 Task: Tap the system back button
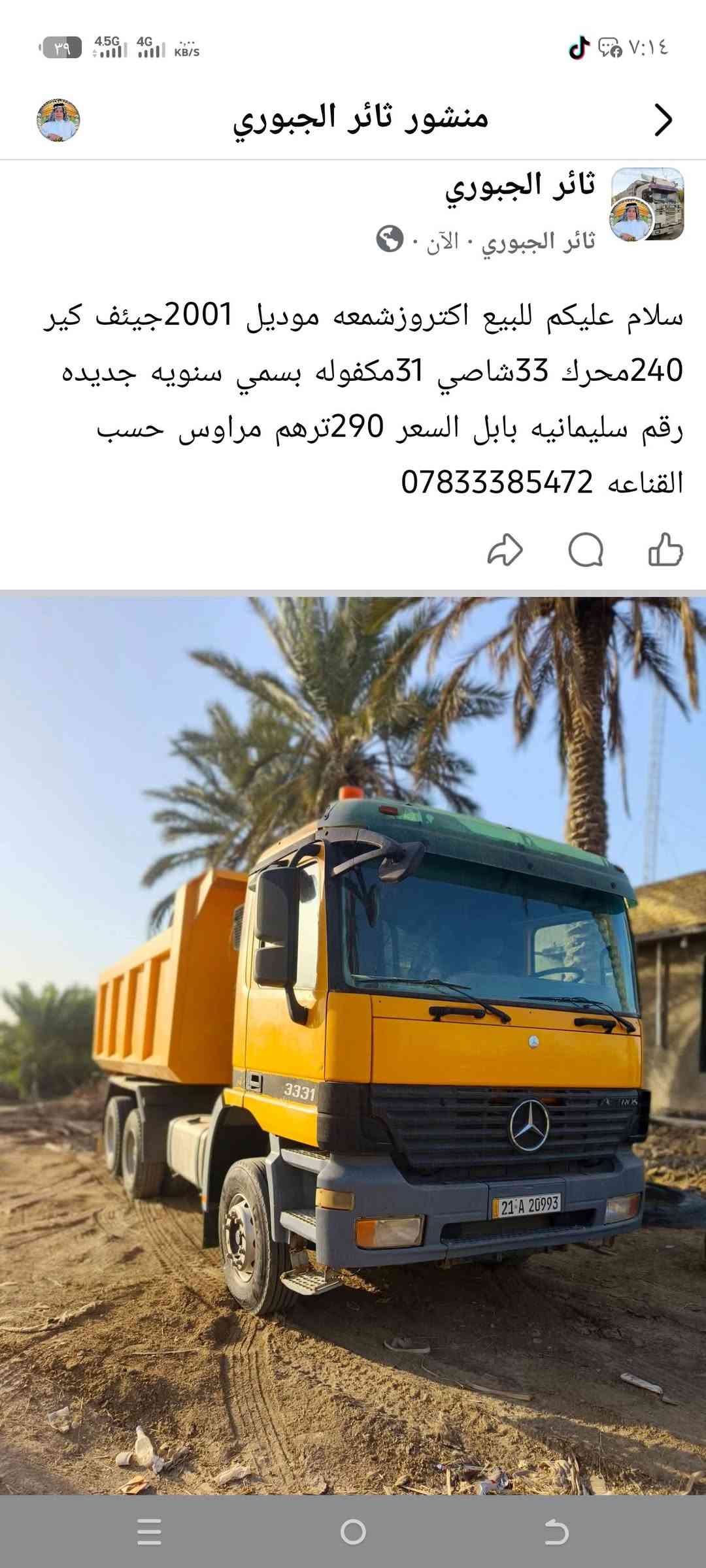click(556, 1531)
